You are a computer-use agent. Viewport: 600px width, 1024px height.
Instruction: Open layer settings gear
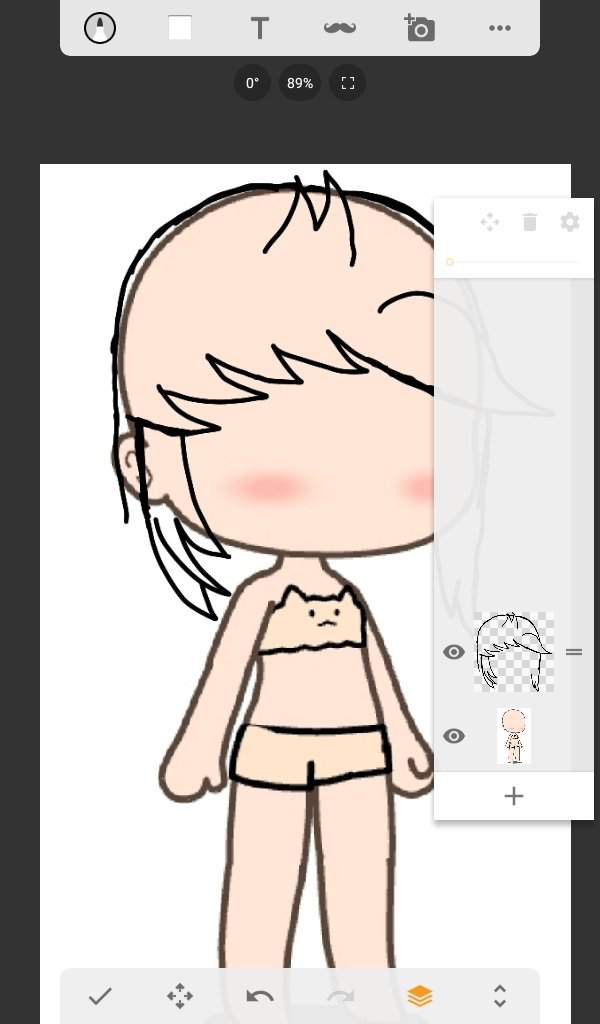tap(570, 222)
